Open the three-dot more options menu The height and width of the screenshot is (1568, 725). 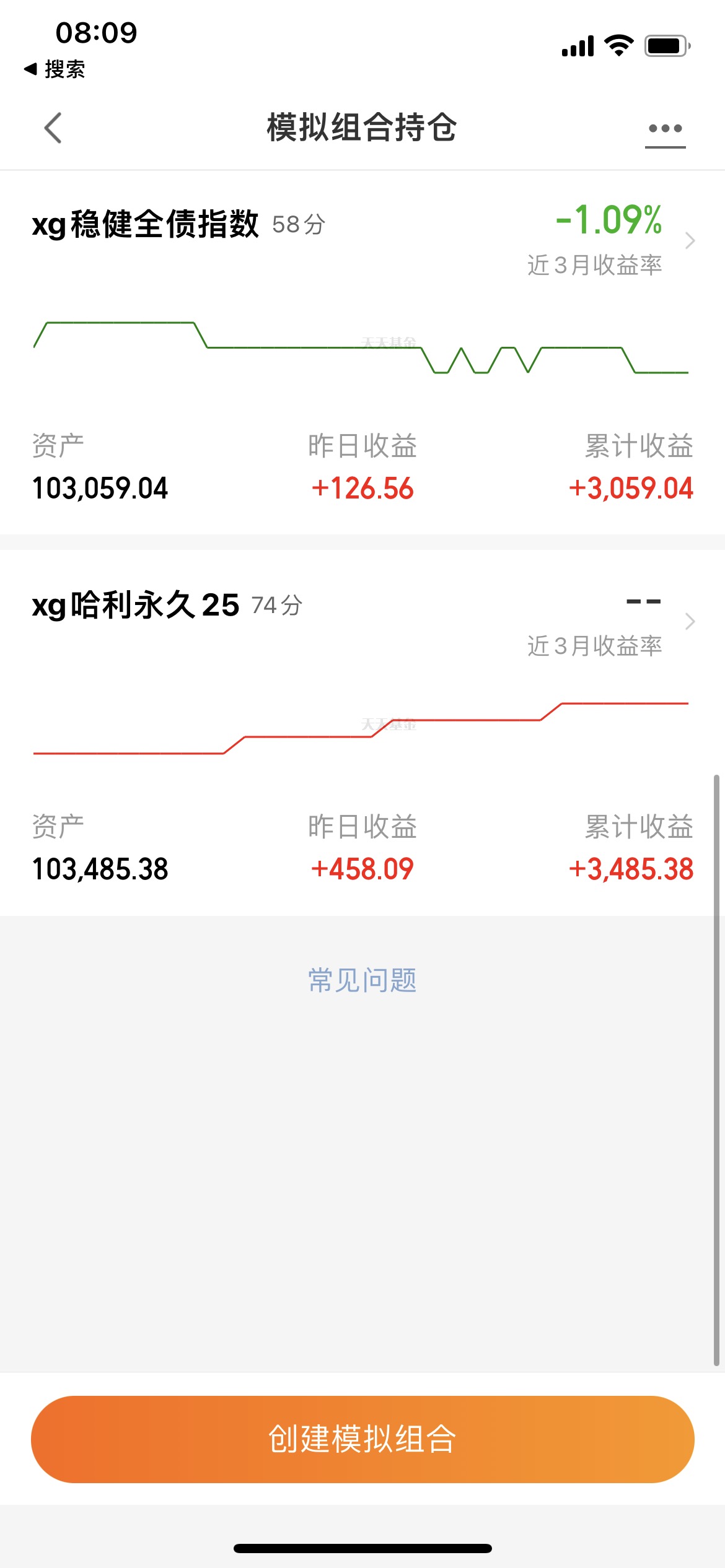(x=665, y=129)
